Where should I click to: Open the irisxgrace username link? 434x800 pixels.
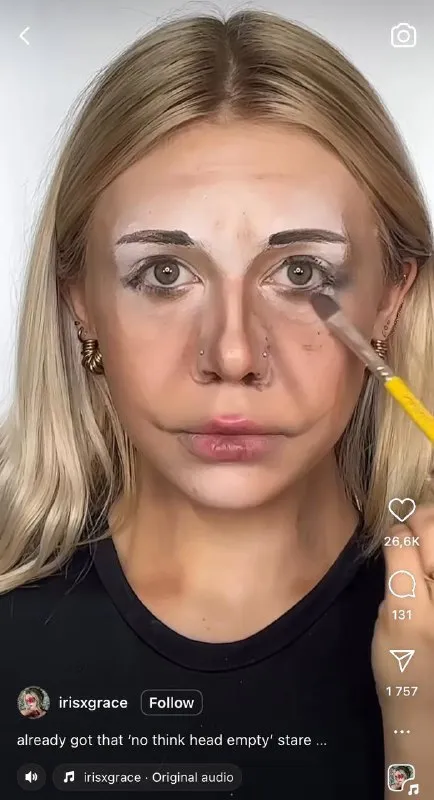(93, 703)
